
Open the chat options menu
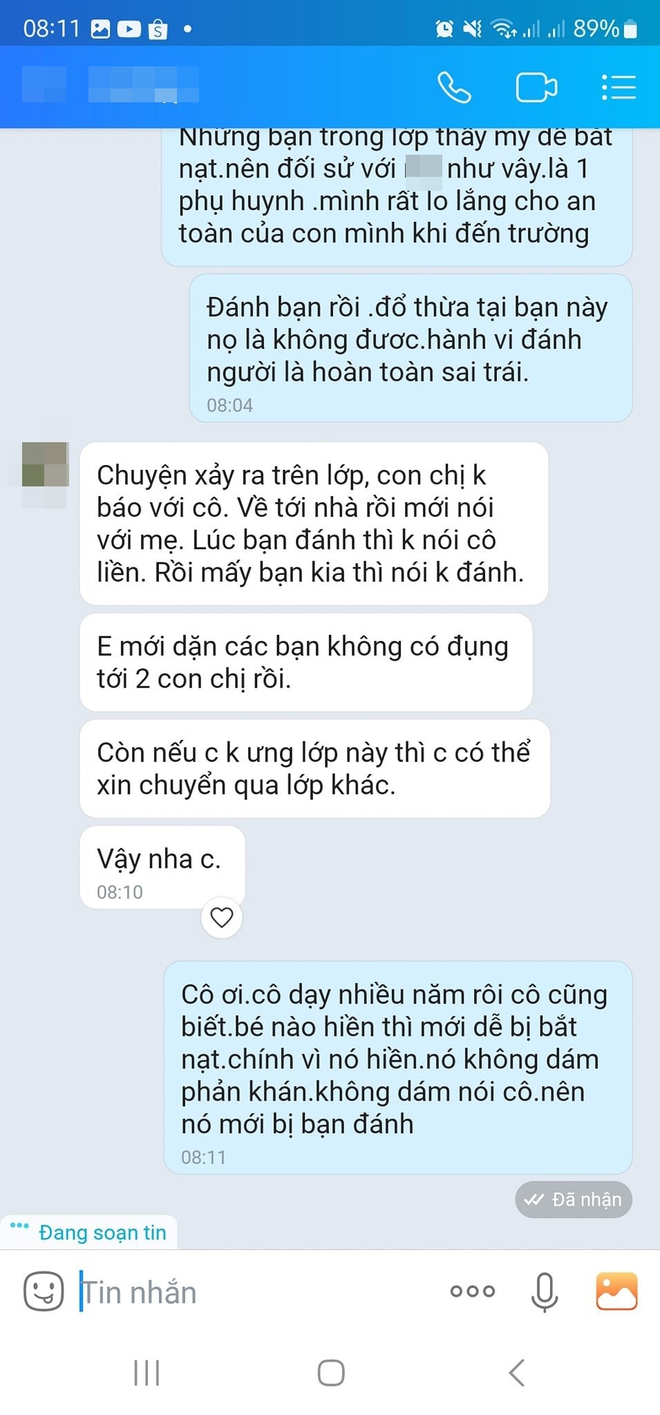[x=618, y=87]
